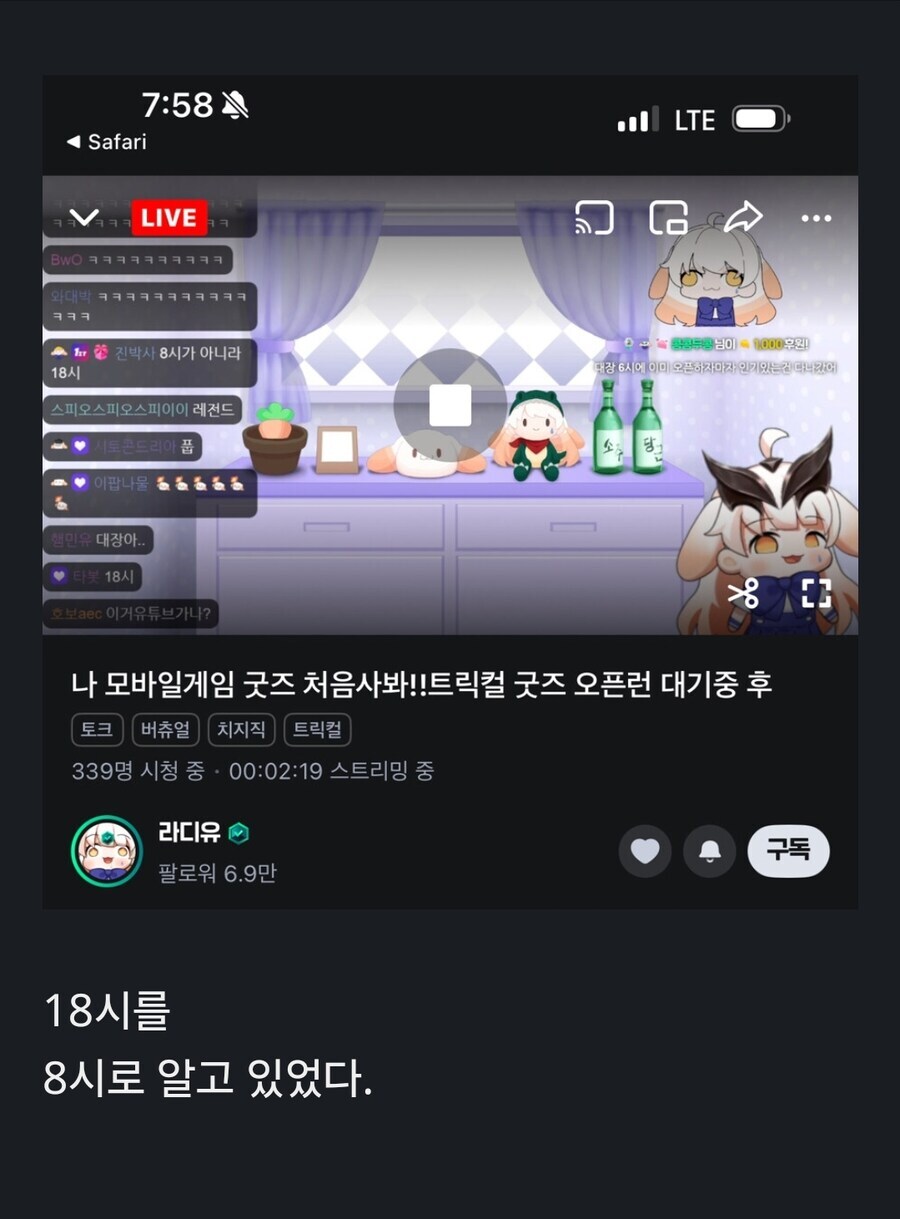The width and height of the screenshot is (900, 1219).
Task: Select the 버츄얼 tag chip
Action: pyautogui.click(x=166, y=729)
